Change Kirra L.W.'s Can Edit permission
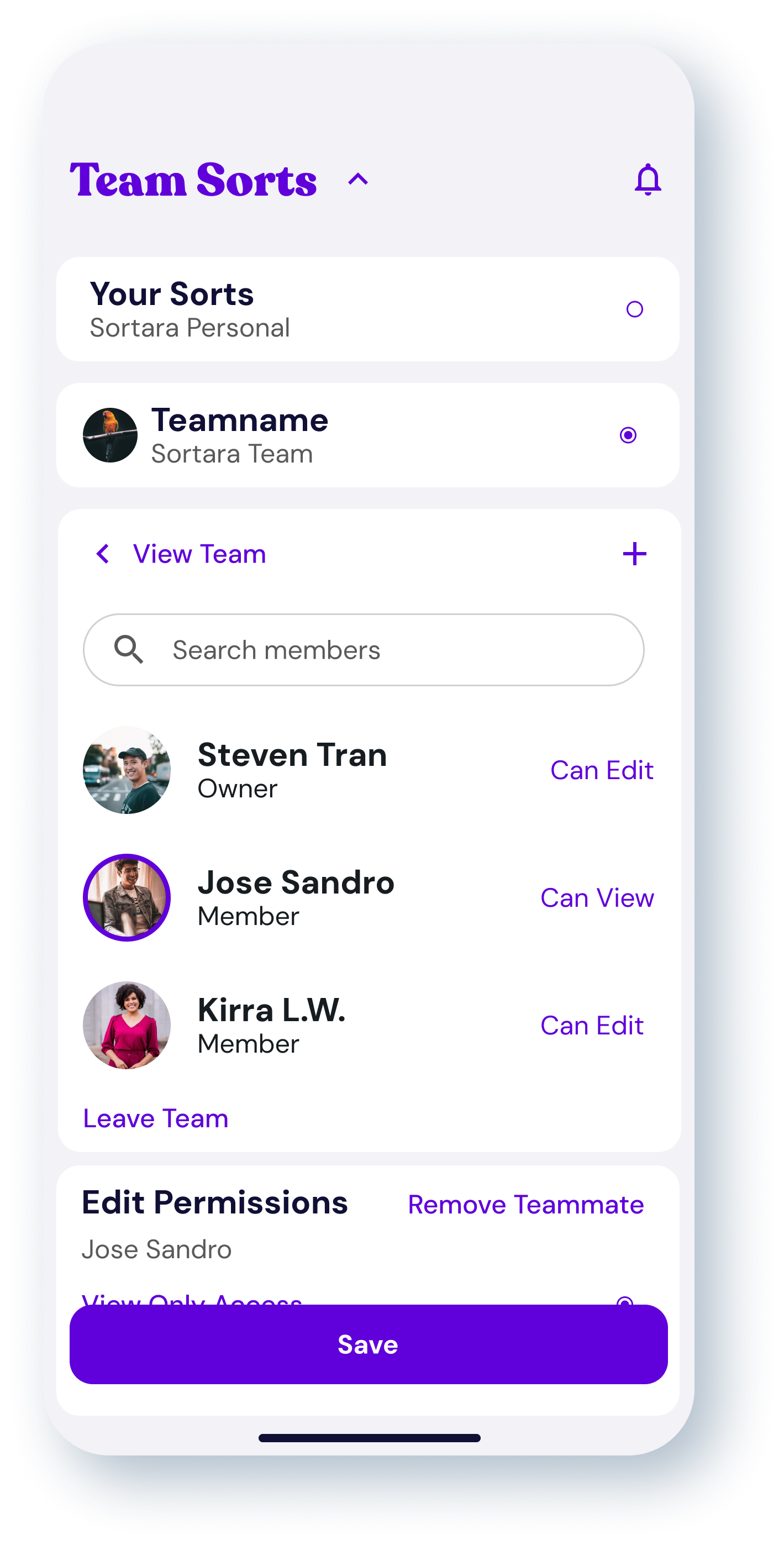The height and width of the screenshot is (1545, 784). (x=591, y=1026)
